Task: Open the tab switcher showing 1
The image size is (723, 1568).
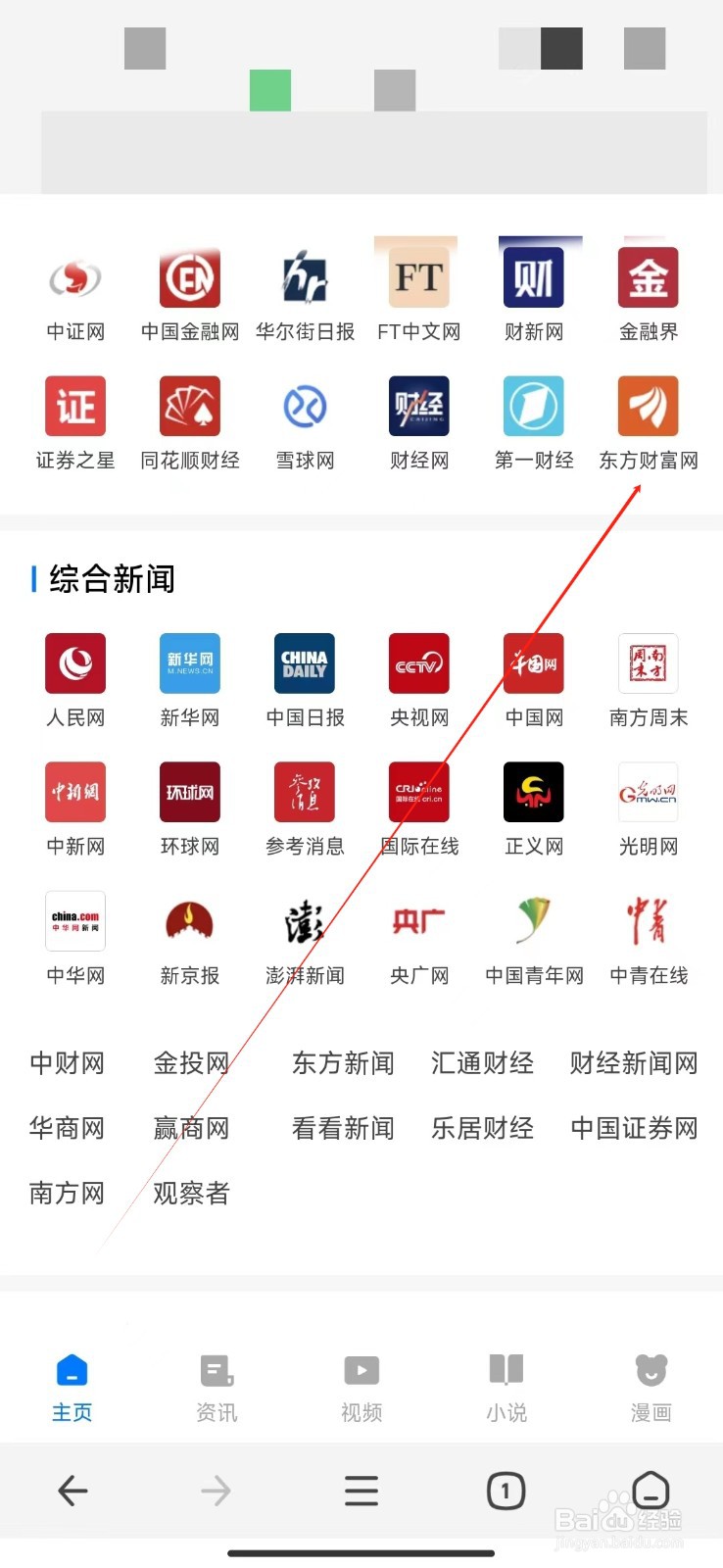Action: (506, 1491)
